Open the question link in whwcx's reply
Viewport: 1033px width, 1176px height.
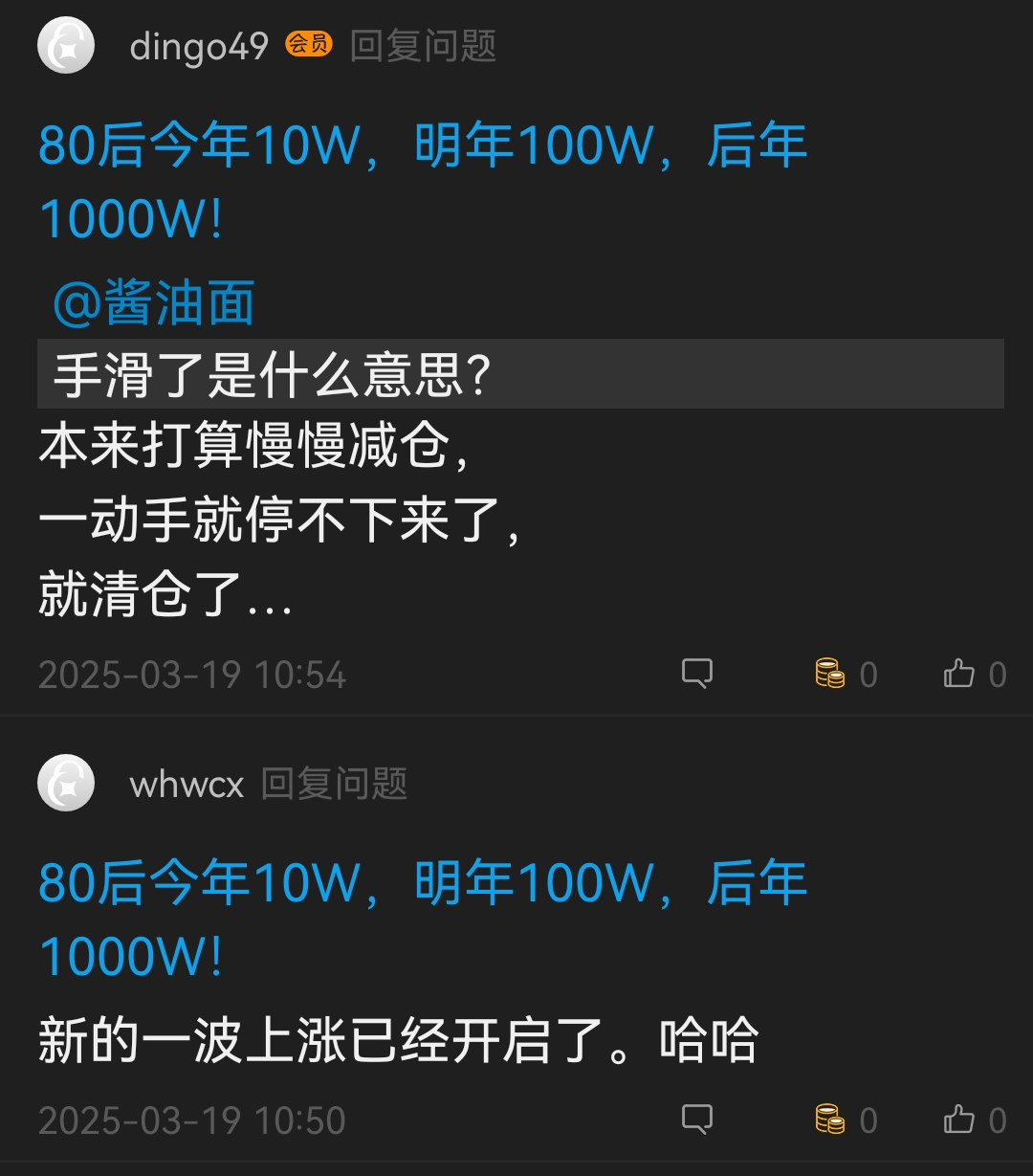pyautogui.click(x=423, y=919)
